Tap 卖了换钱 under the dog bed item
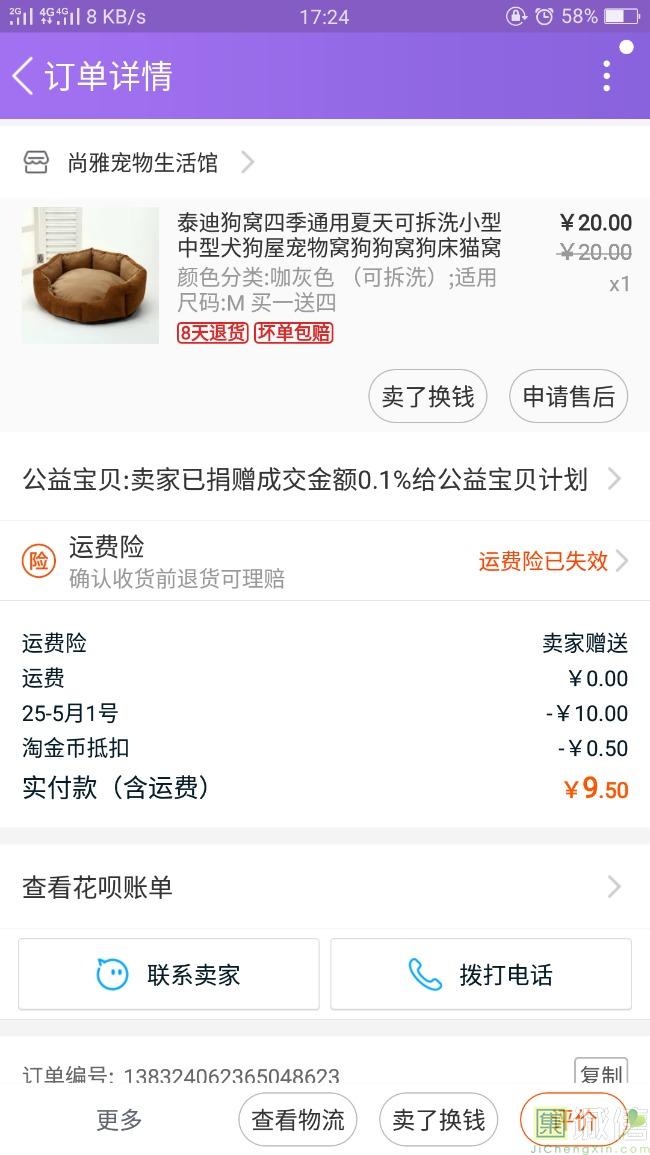This screenshot has width=650, height=1155. click(428, 397)
